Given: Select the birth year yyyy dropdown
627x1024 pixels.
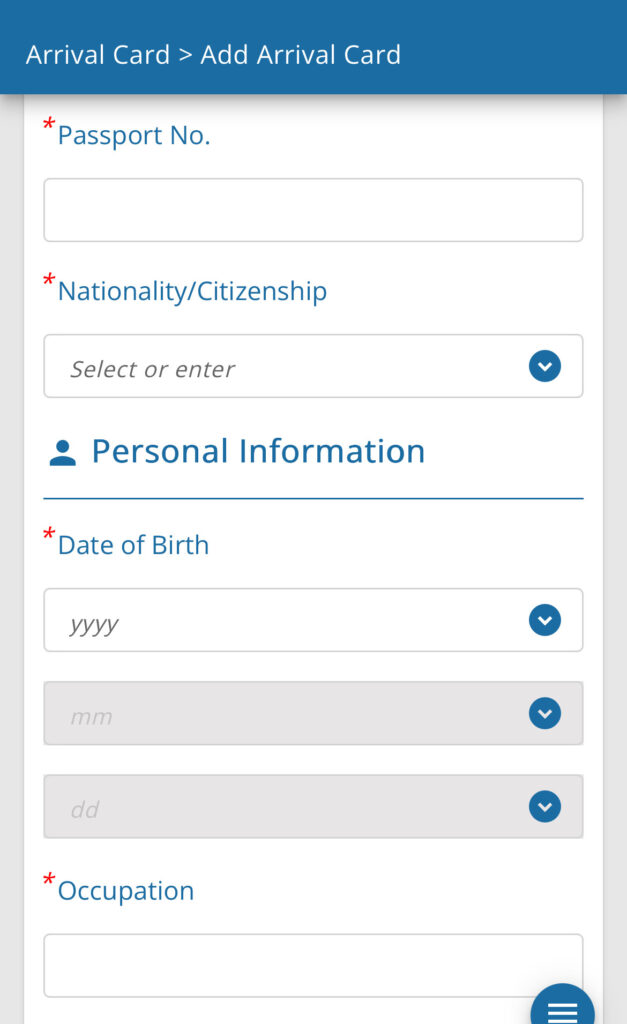Looking at the screenshot, I should (x=313, y=620).
